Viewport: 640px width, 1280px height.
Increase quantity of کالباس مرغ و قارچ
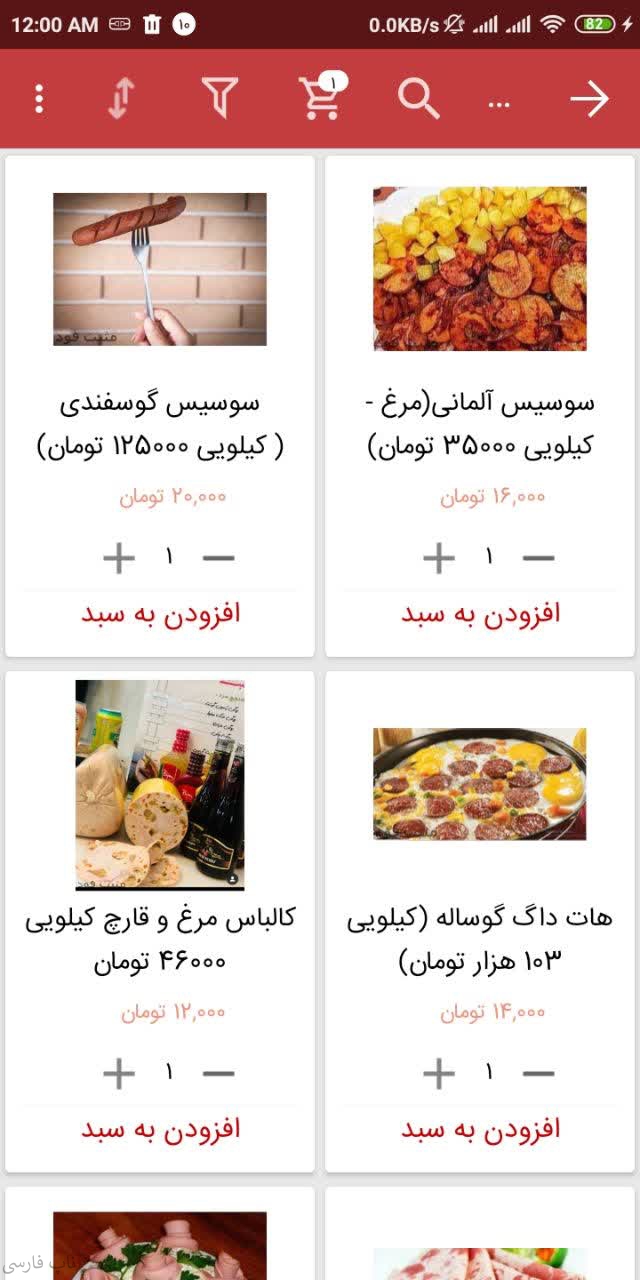(x=119, y=1074)
